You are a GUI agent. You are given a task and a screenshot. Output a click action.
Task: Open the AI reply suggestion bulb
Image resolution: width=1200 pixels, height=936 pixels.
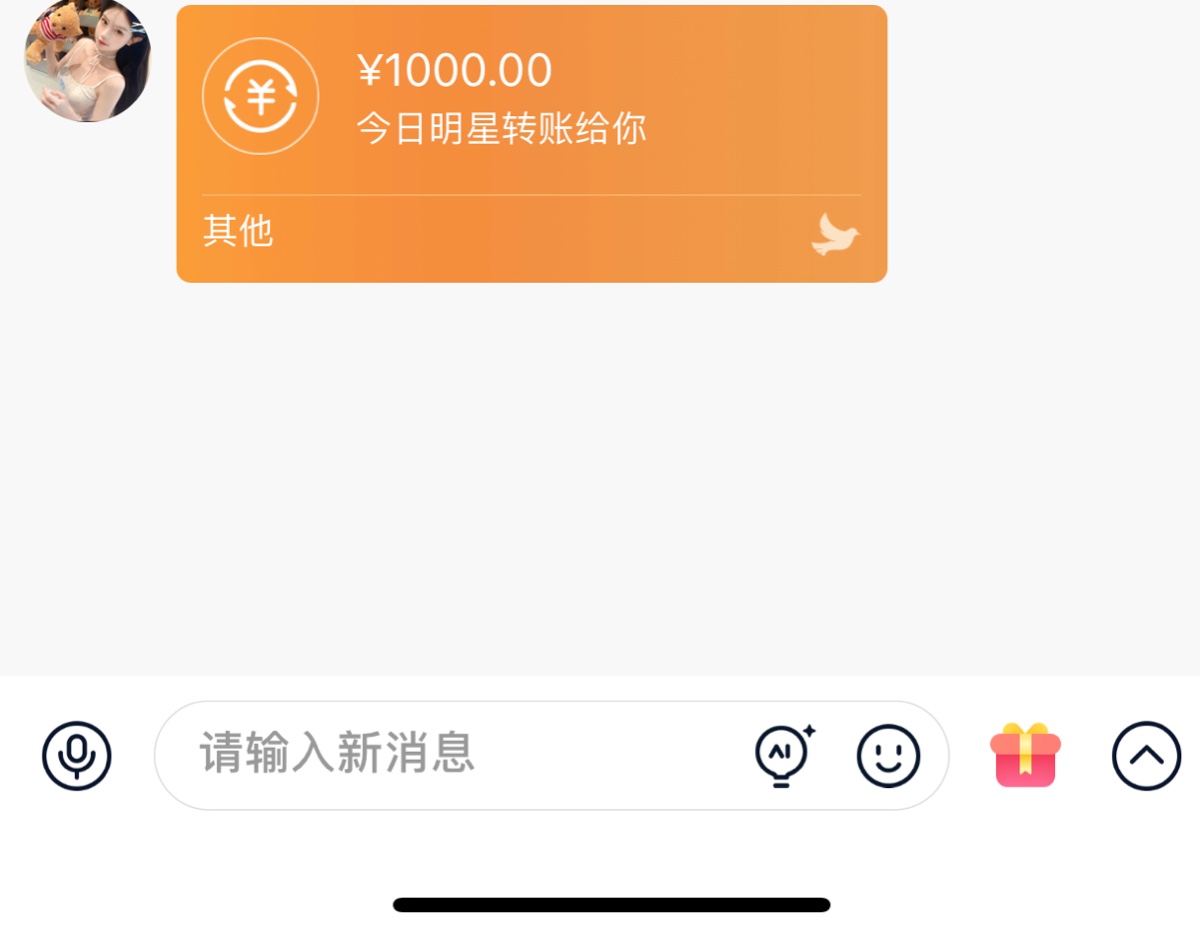(783, 756)
